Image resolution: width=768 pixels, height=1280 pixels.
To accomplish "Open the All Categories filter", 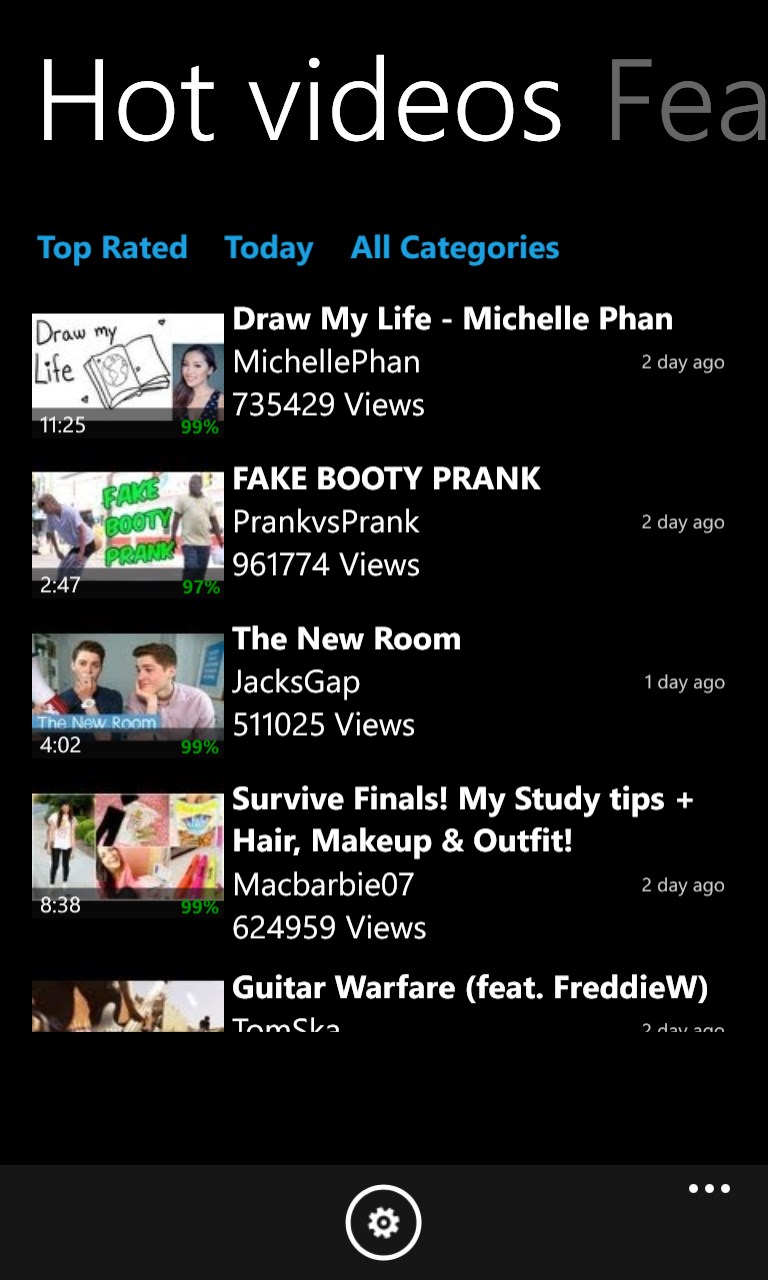I will 455,248.
